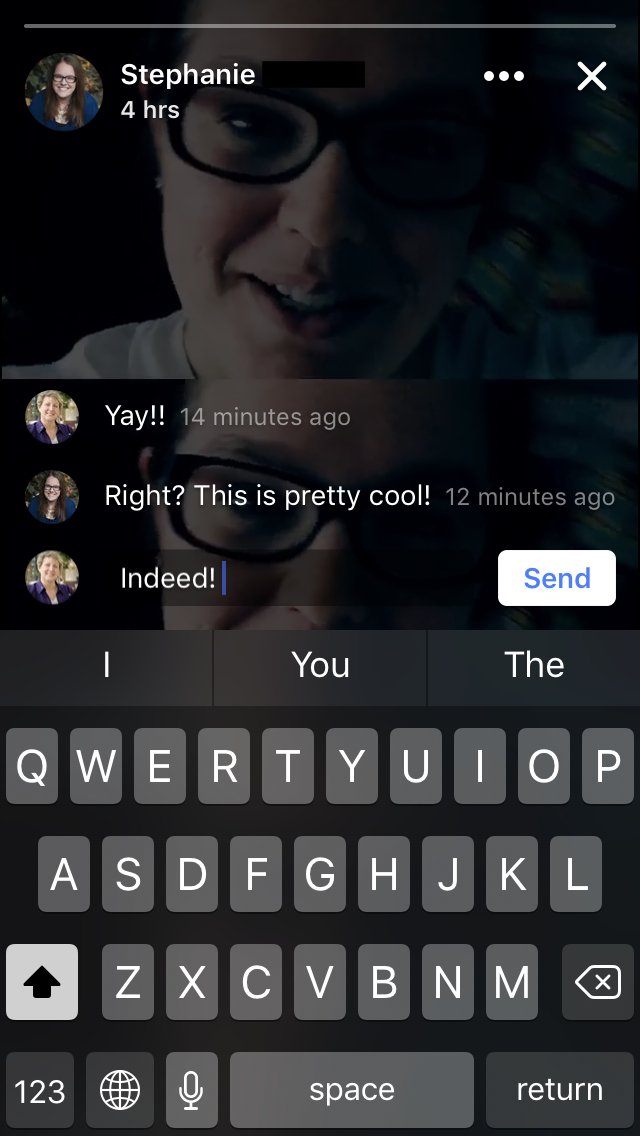Toggle the shift key
This screenshot has width=640, height=1136.
(42, 982)
